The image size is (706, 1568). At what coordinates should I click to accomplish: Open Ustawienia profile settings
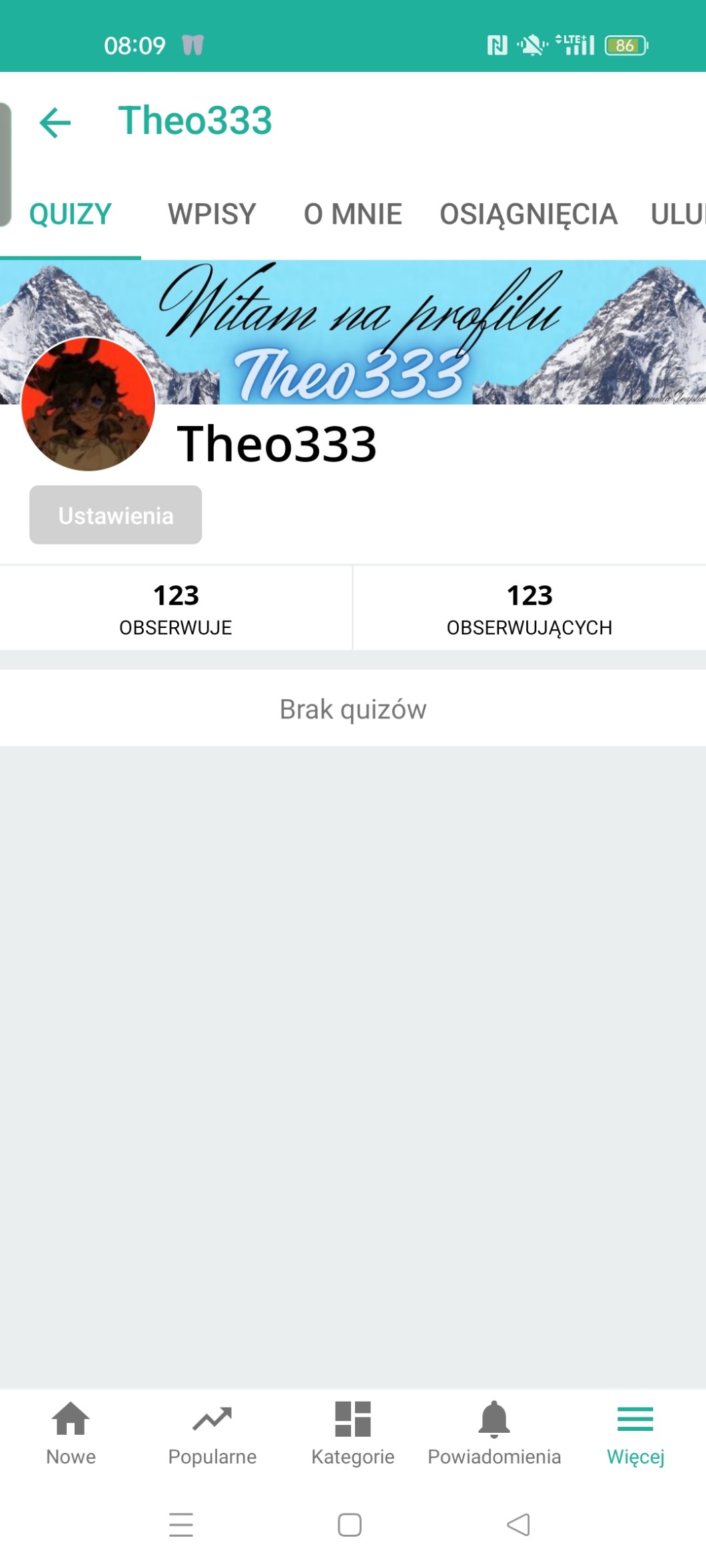click(x=115, y=515)
